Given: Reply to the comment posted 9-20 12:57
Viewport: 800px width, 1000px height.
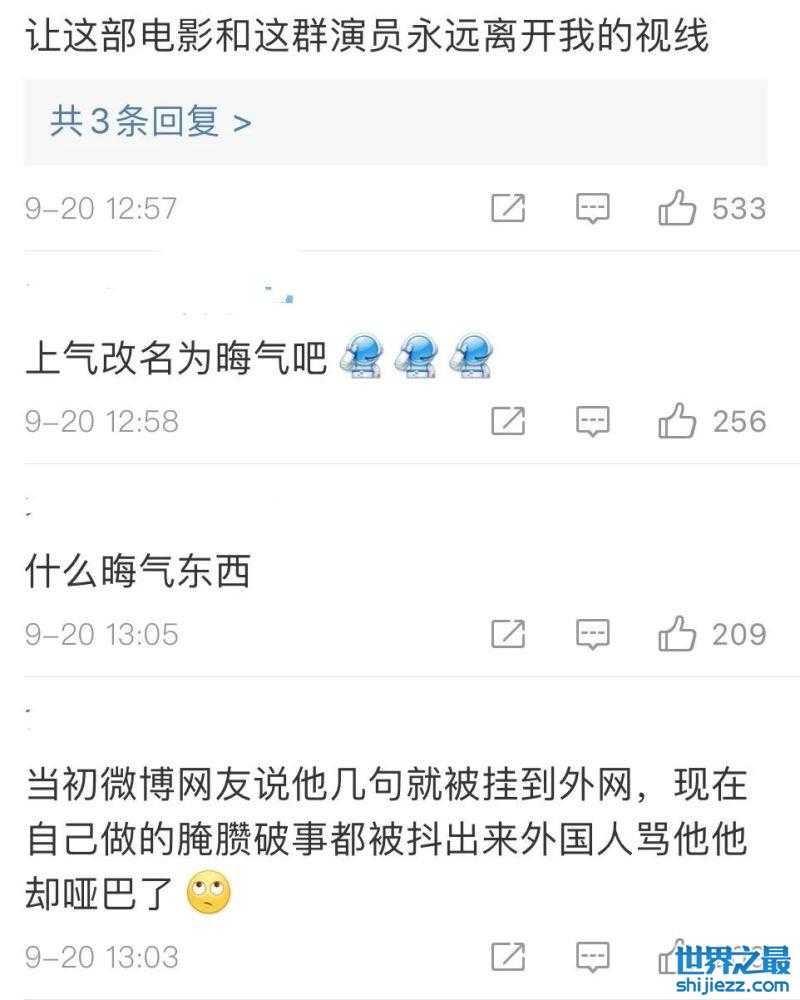Looking at the screenshot, I should 592,208.
